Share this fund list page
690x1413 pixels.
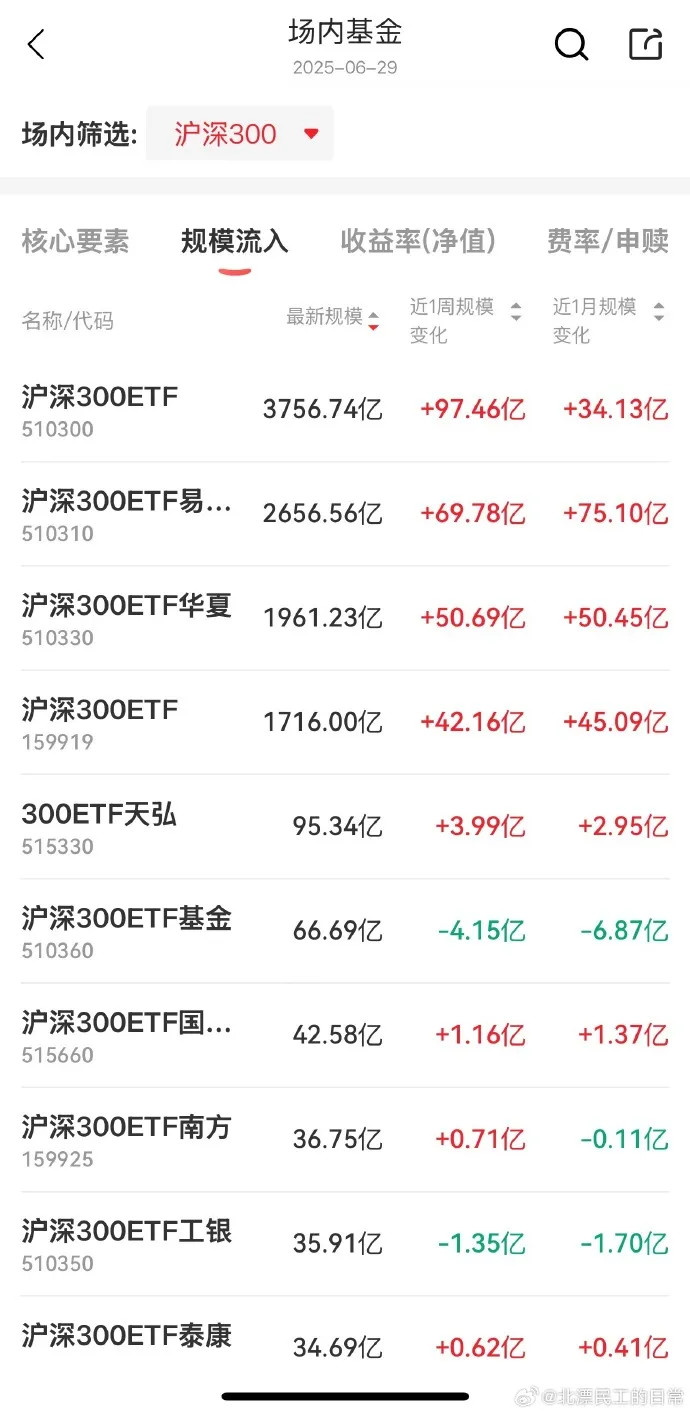(646, 44)
